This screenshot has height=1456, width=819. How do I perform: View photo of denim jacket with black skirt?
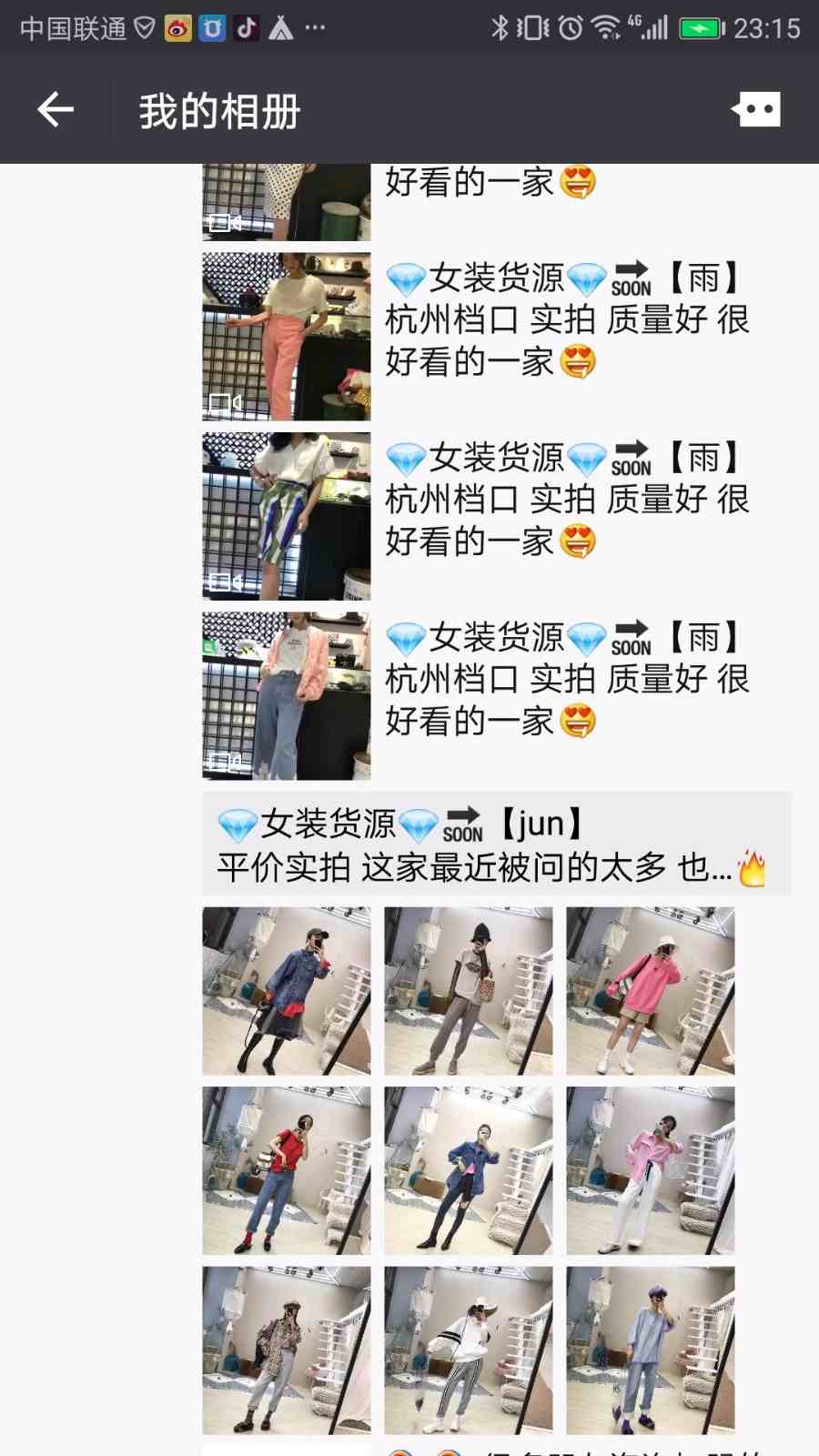coord(286,991)
